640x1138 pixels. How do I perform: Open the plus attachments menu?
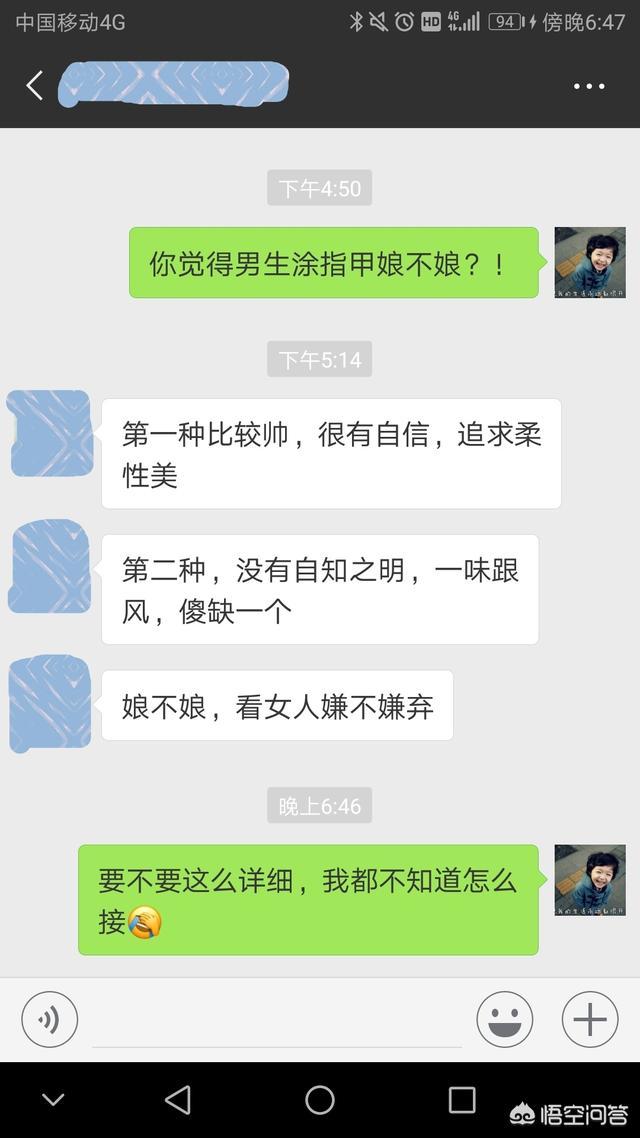pos(589,1019)
